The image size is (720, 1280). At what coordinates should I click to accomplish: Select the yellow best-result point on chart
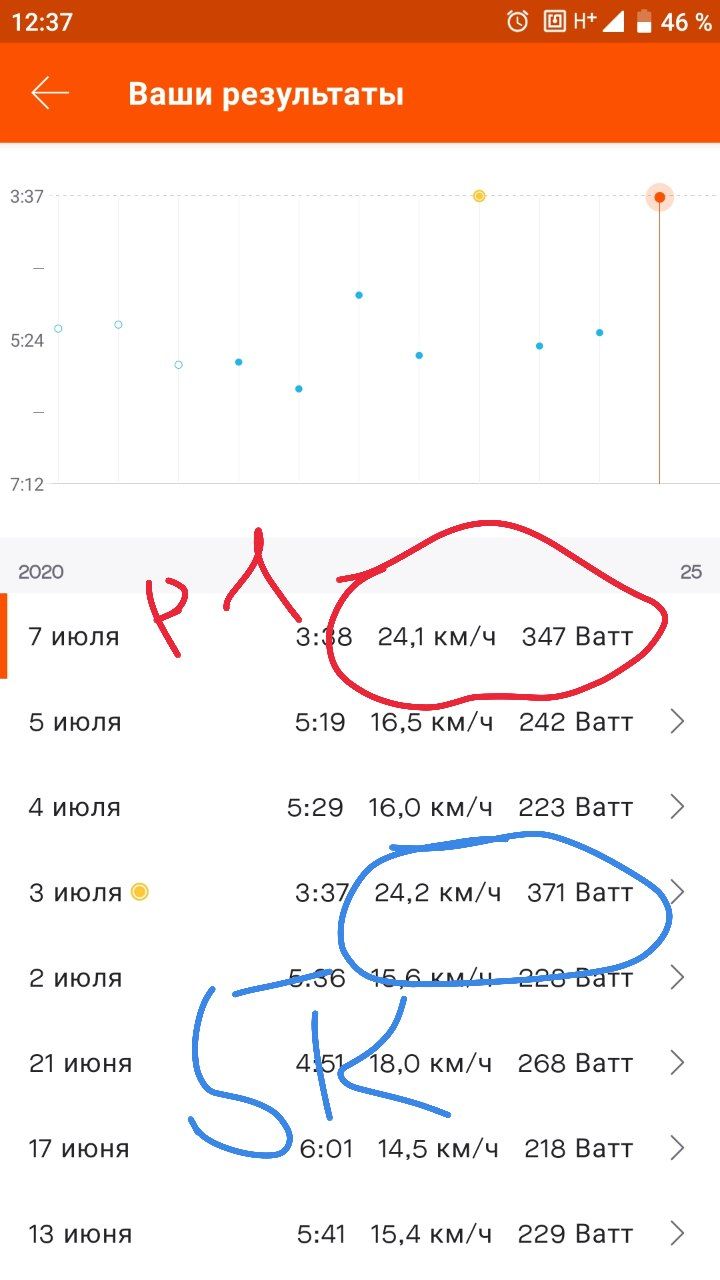click(479, 196)
